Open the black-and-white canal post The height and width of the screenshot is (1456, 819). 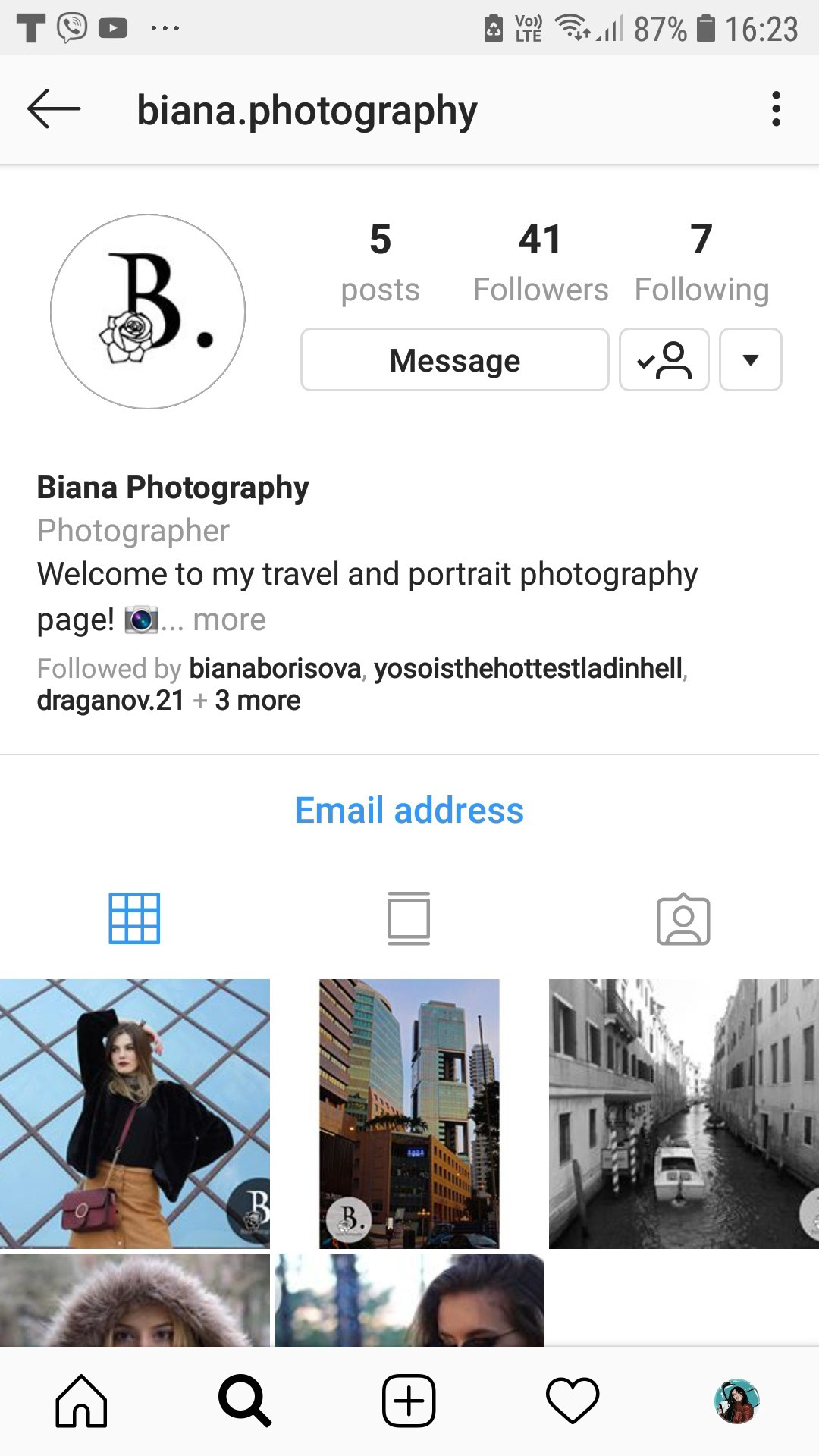coord(683,1112)
